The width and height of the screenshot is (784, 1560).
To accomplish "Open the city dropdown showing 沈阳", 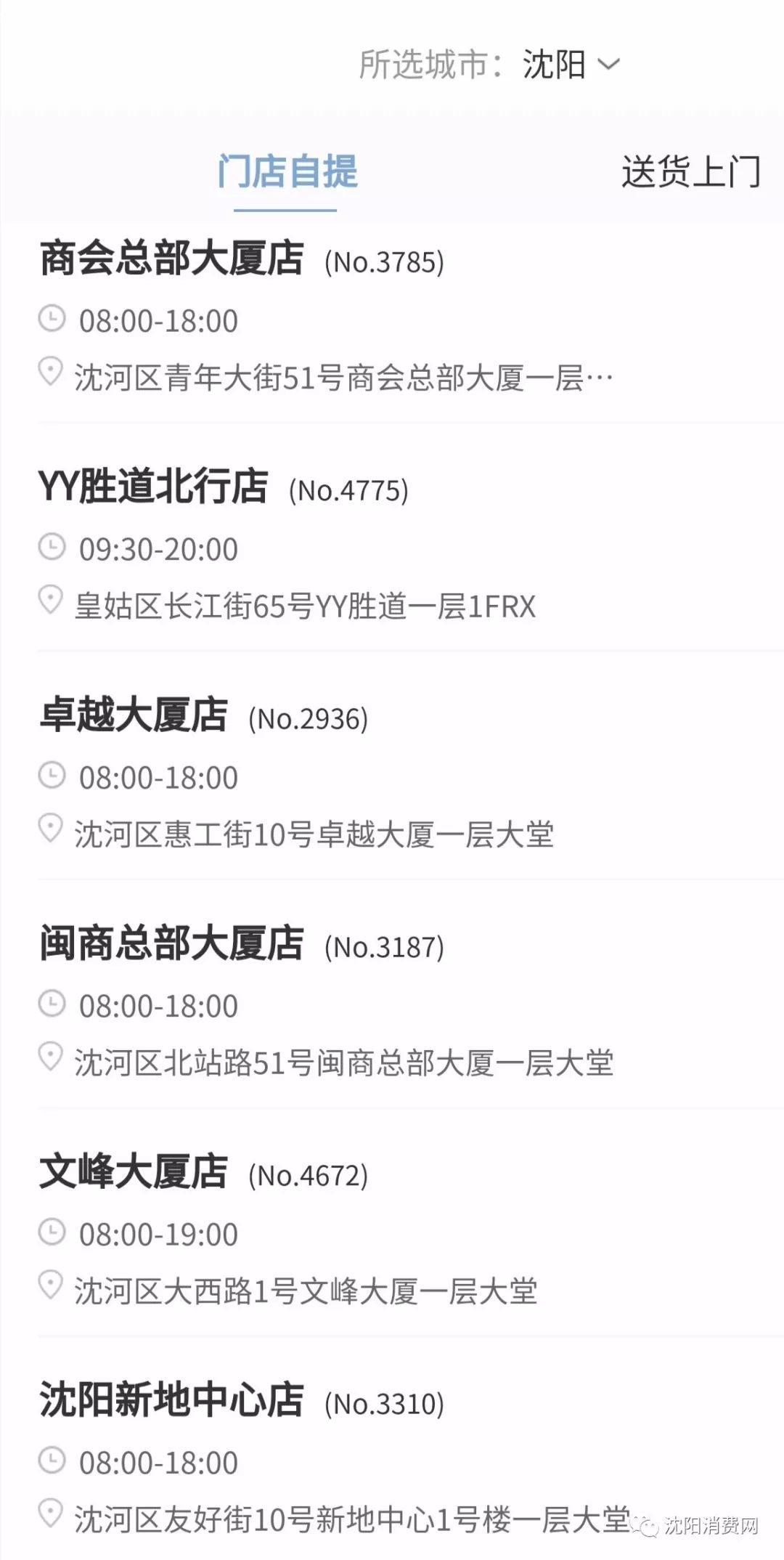I will (571, 65).
